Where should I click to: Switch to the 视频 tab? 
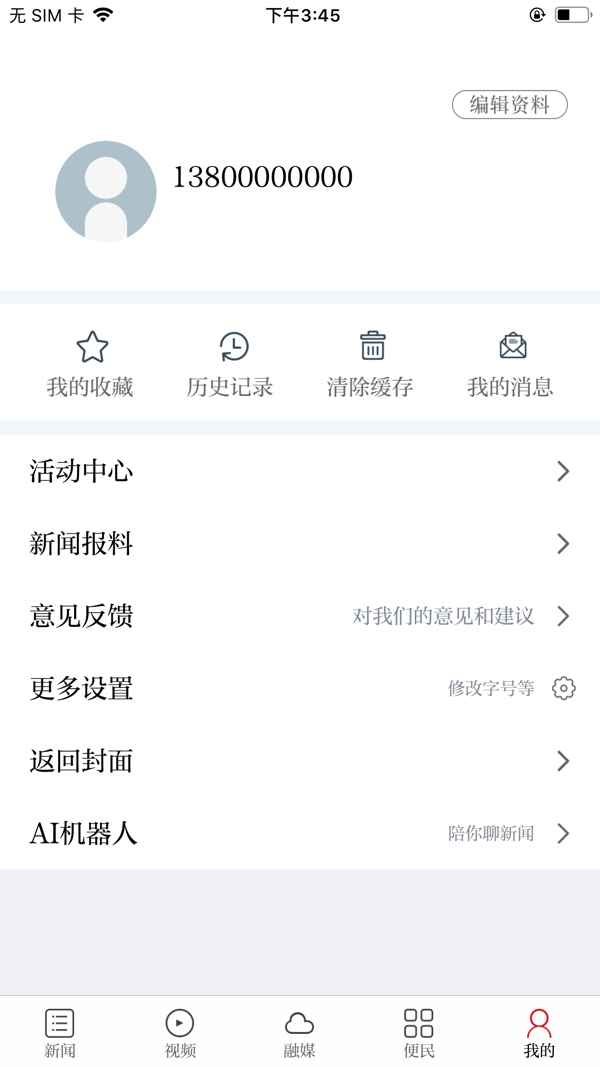tap(180, 1032)
